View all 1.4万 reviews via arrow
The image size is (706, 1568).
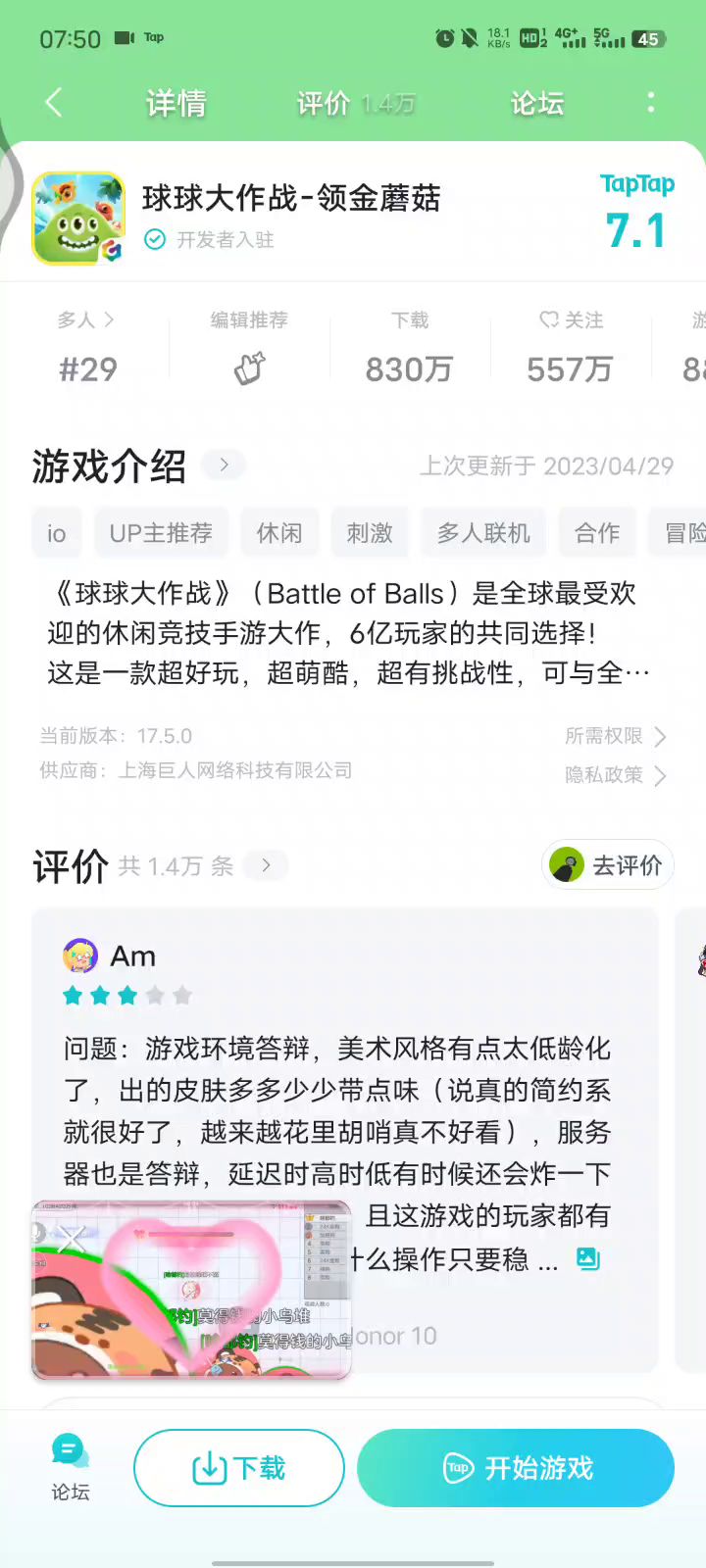pos(265,865)
